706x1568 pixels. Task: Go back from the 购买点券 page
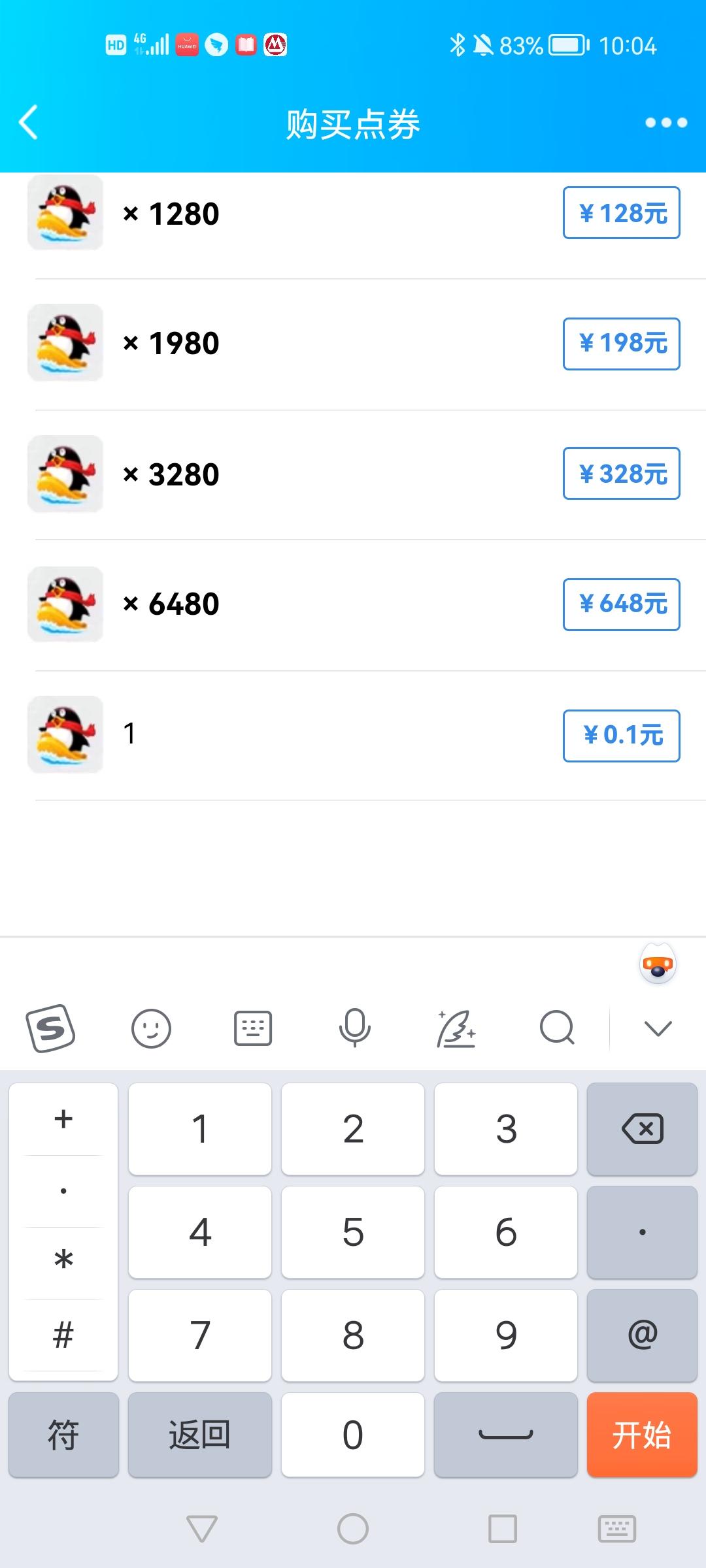coord(29,122)
